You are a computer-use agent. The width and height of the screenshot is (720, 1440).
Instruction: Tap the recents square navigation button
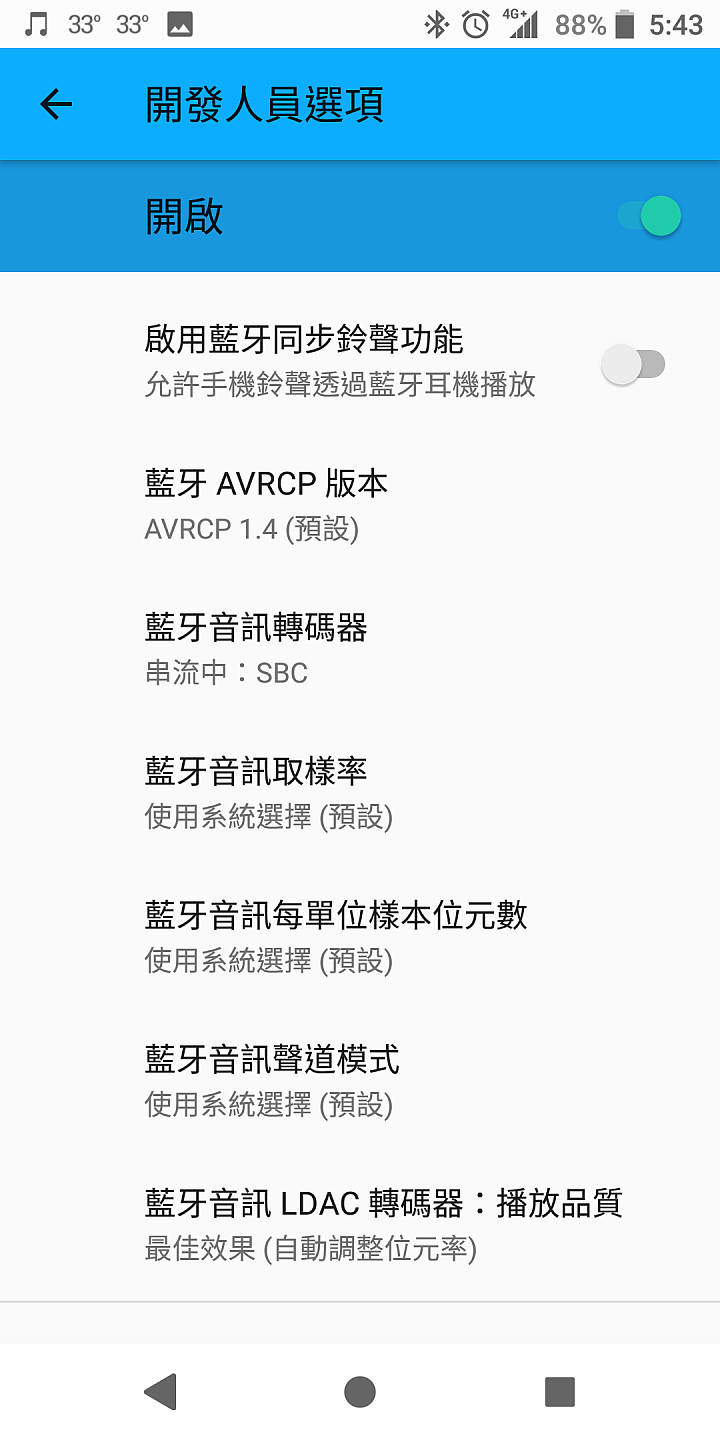point(560,1391)
